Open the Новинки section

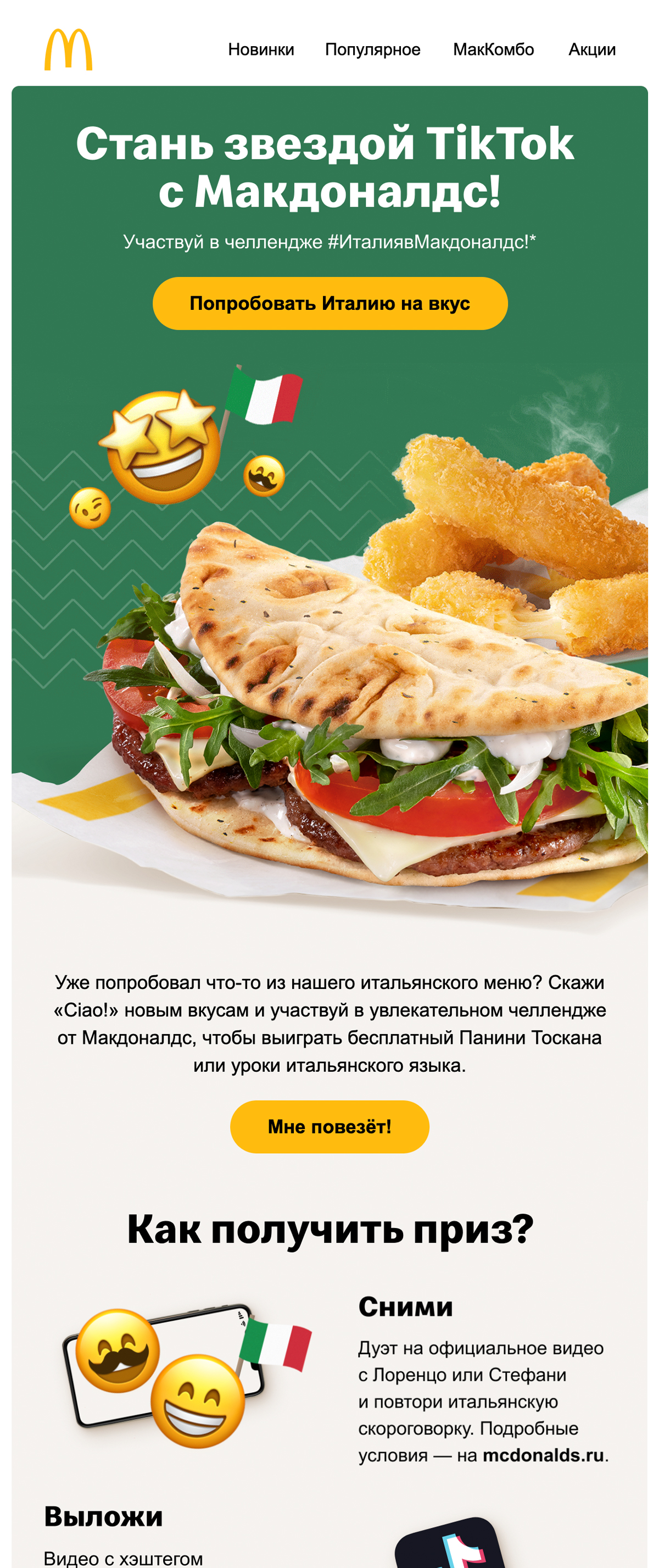click(x=260, y=49)
